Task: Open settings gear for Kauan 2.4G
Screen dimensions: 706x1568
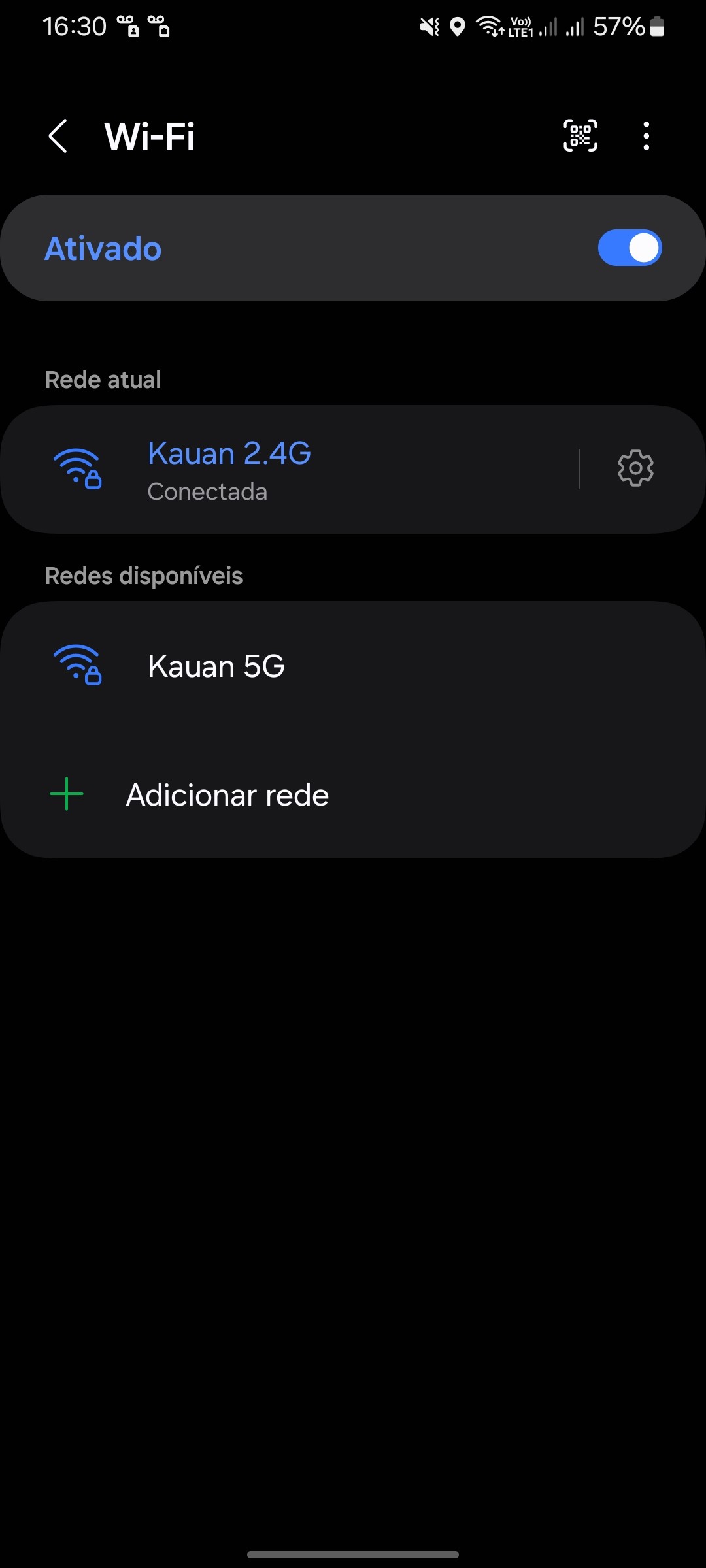Action: point(635,468)
